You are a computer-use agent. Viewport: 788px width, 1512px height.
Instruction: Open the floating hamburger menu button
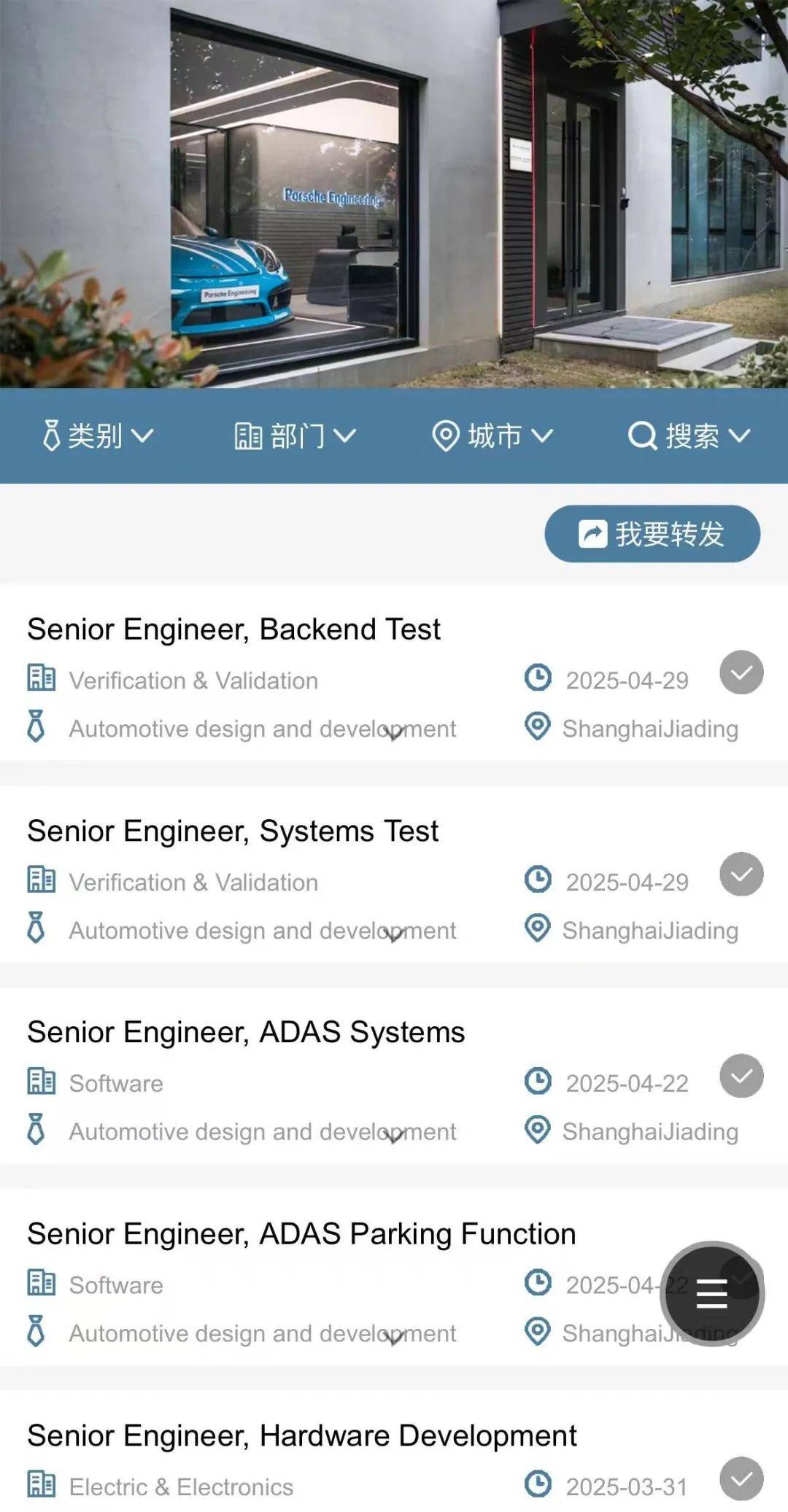[712, 1294]
